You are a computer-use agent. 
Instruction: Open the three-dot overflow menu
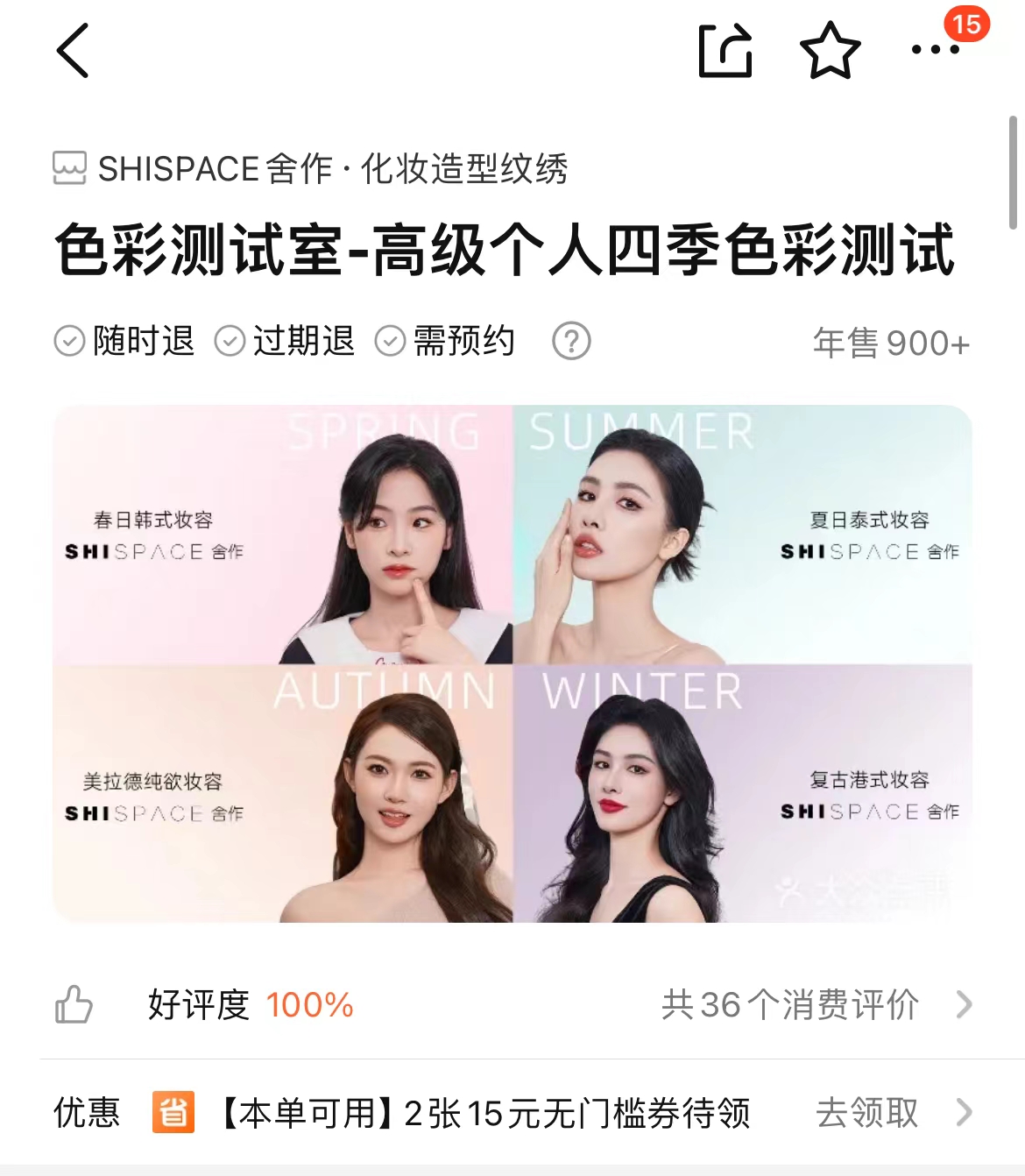coord(935,50)
